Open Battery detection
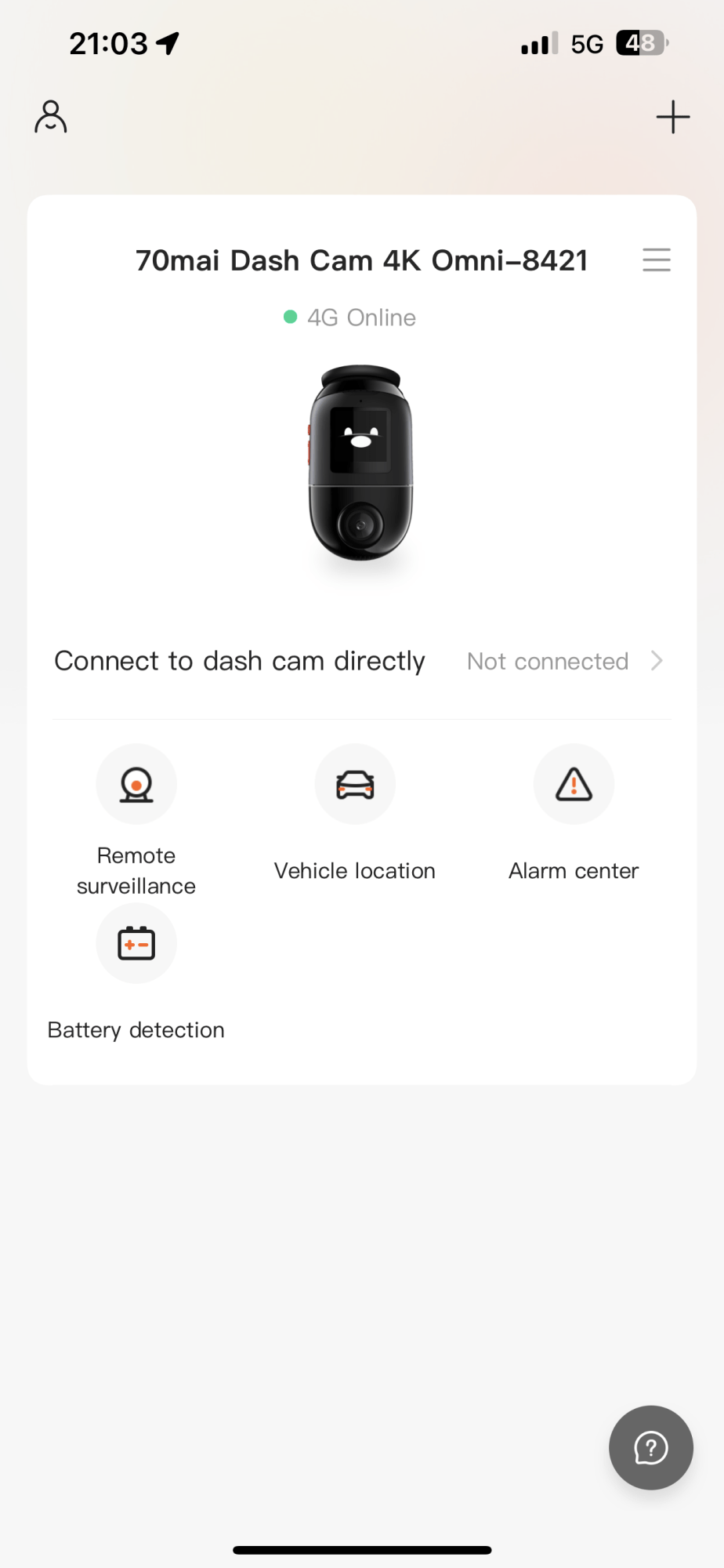The image size is (724, 1568). 136,944
